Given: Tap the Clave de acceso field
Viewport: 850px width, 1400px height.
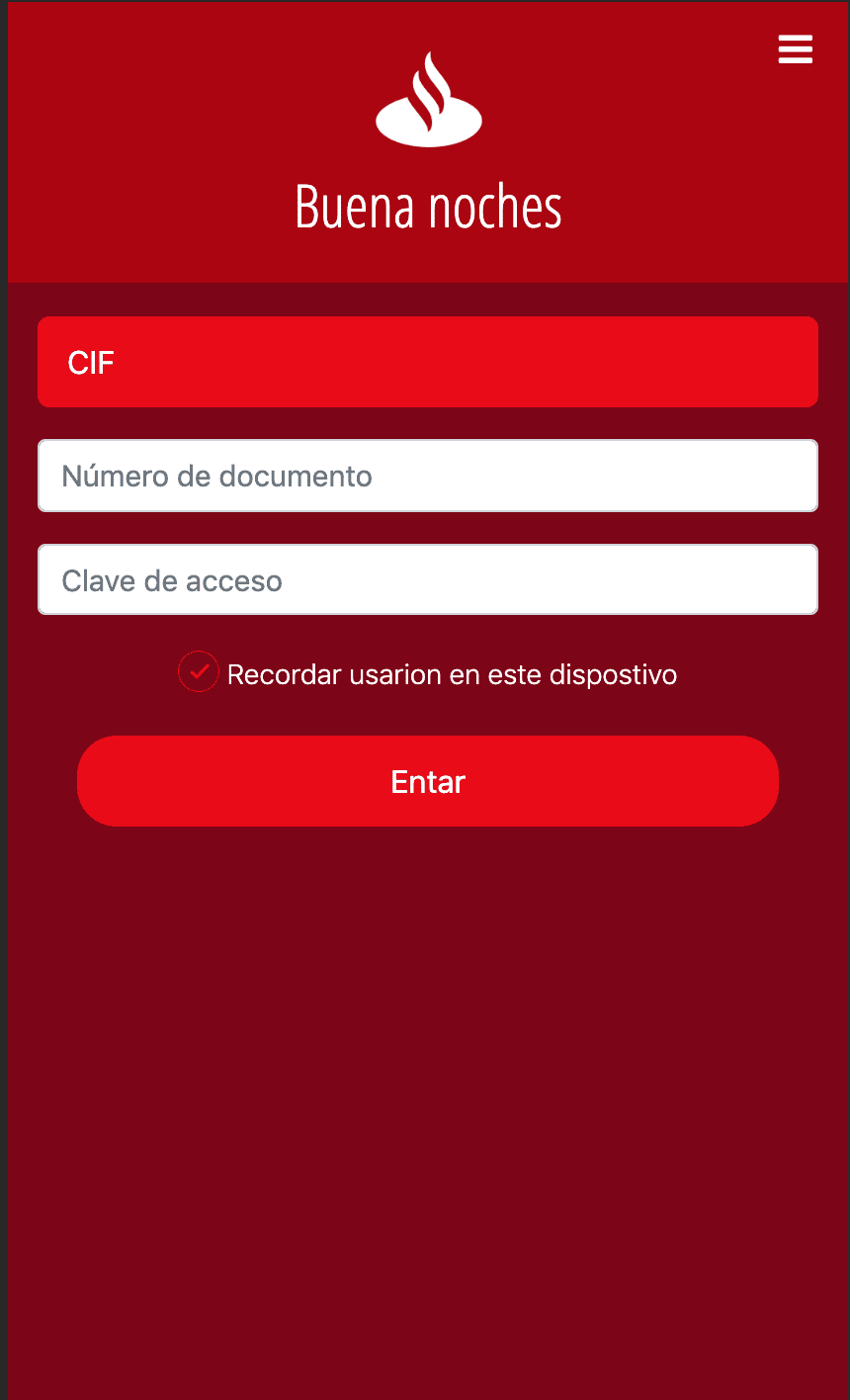Looking at the screenshot, I should (427, 580).
